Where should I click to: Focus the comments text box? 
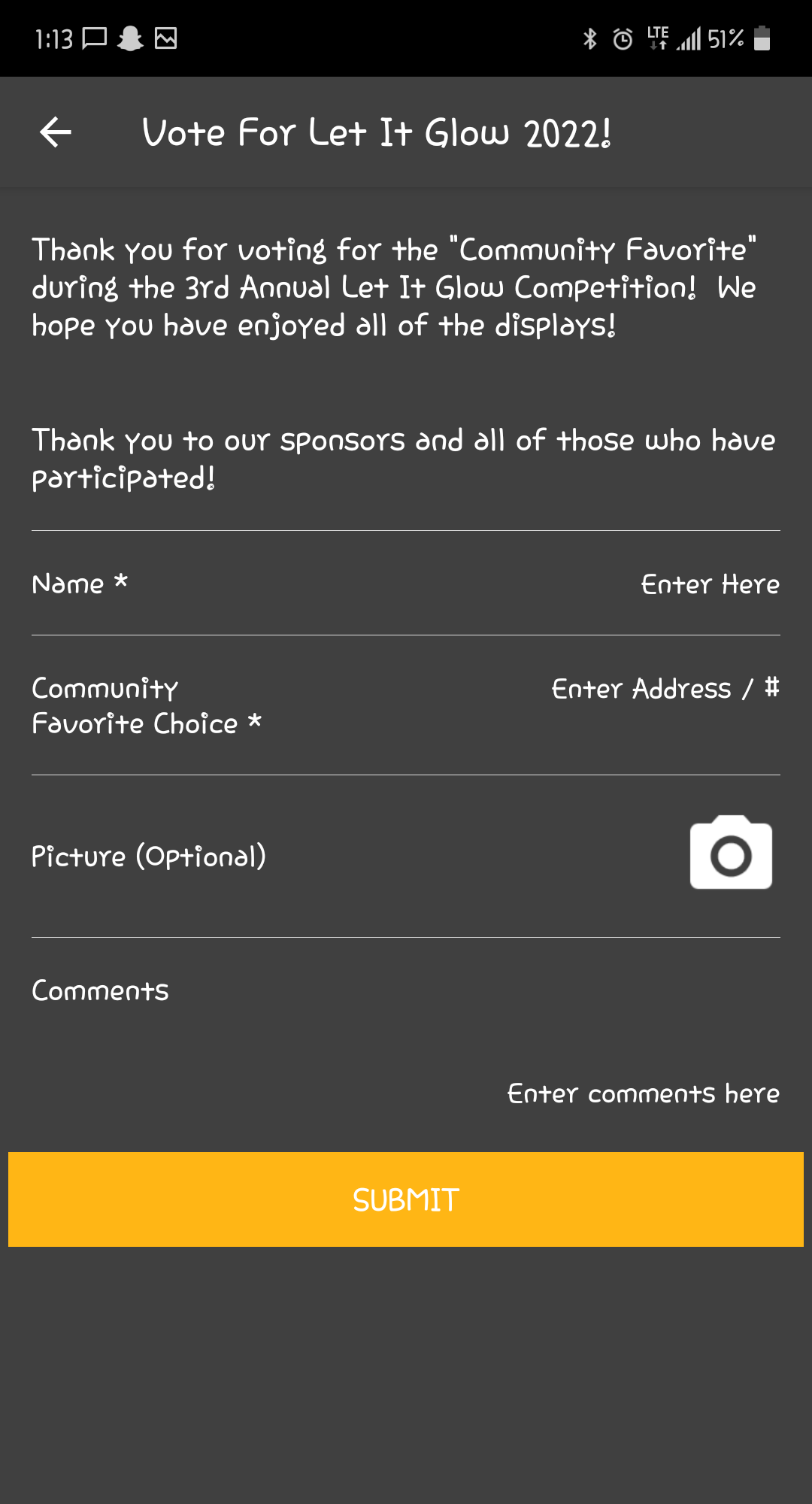(x=643, y=1093)
